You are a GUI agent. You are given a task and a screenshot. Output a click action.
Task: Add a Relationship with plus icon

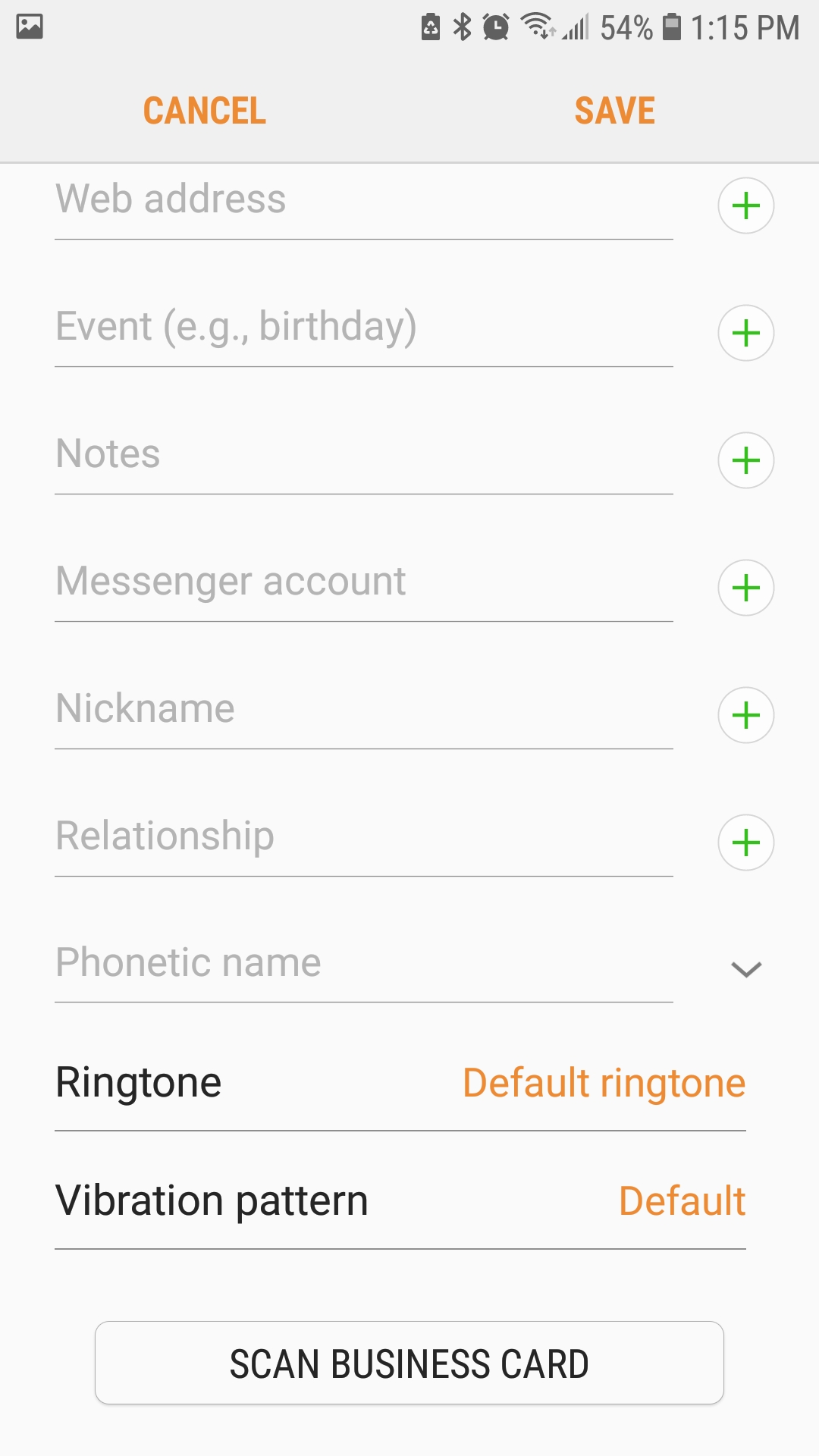tap(746, 843)
